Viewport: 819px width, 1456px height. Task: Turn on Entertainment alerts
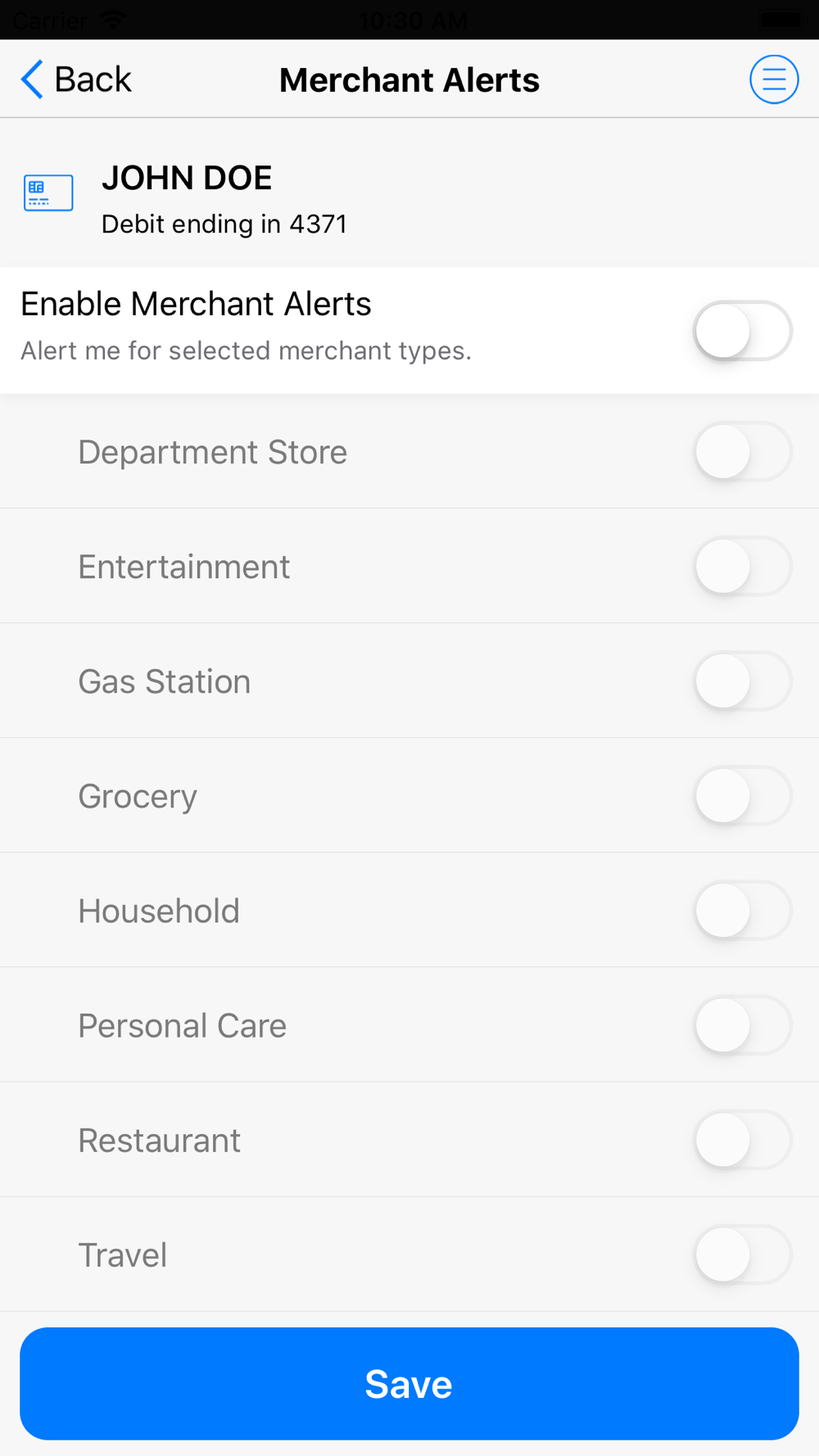tap(743, 566)
